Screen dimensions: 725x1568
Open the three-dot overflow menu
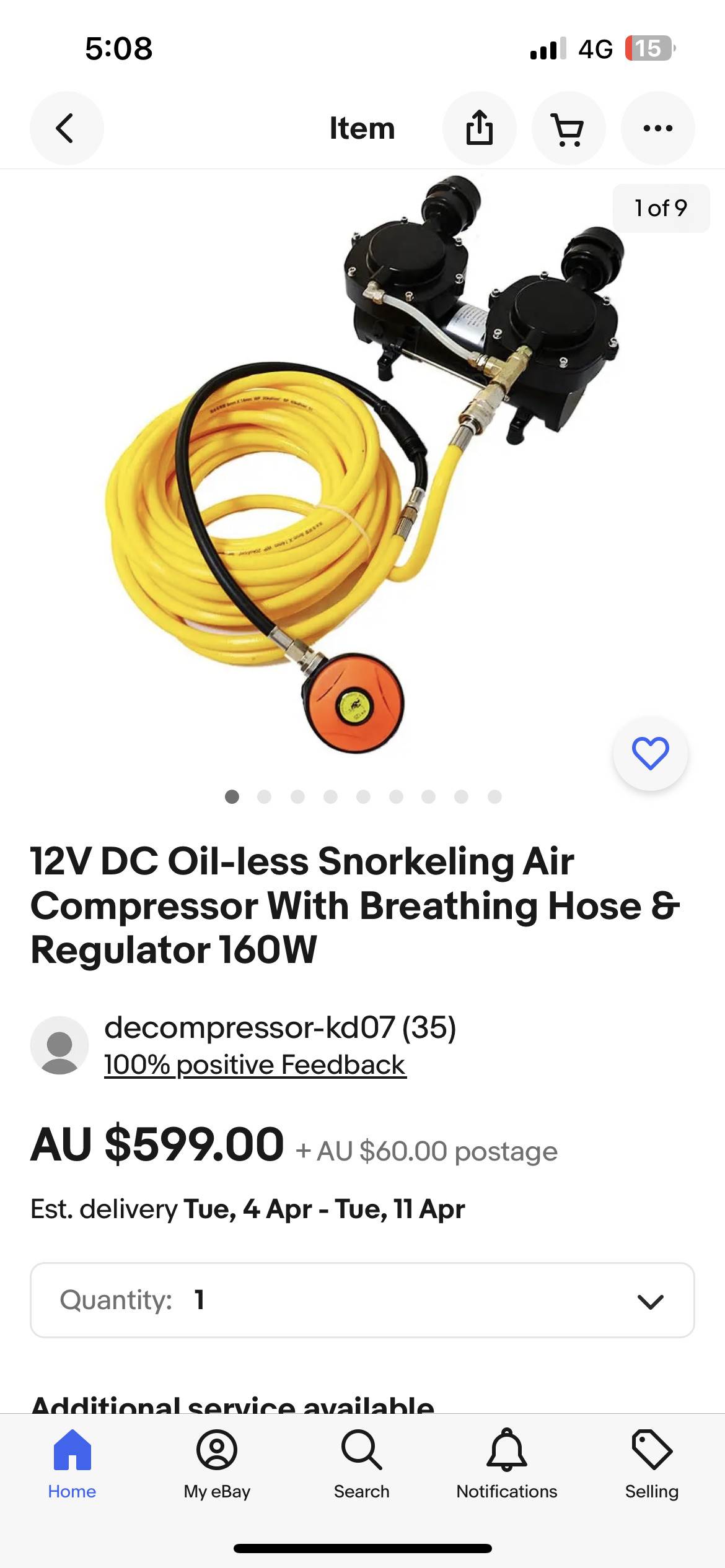[x=657, y=128]
